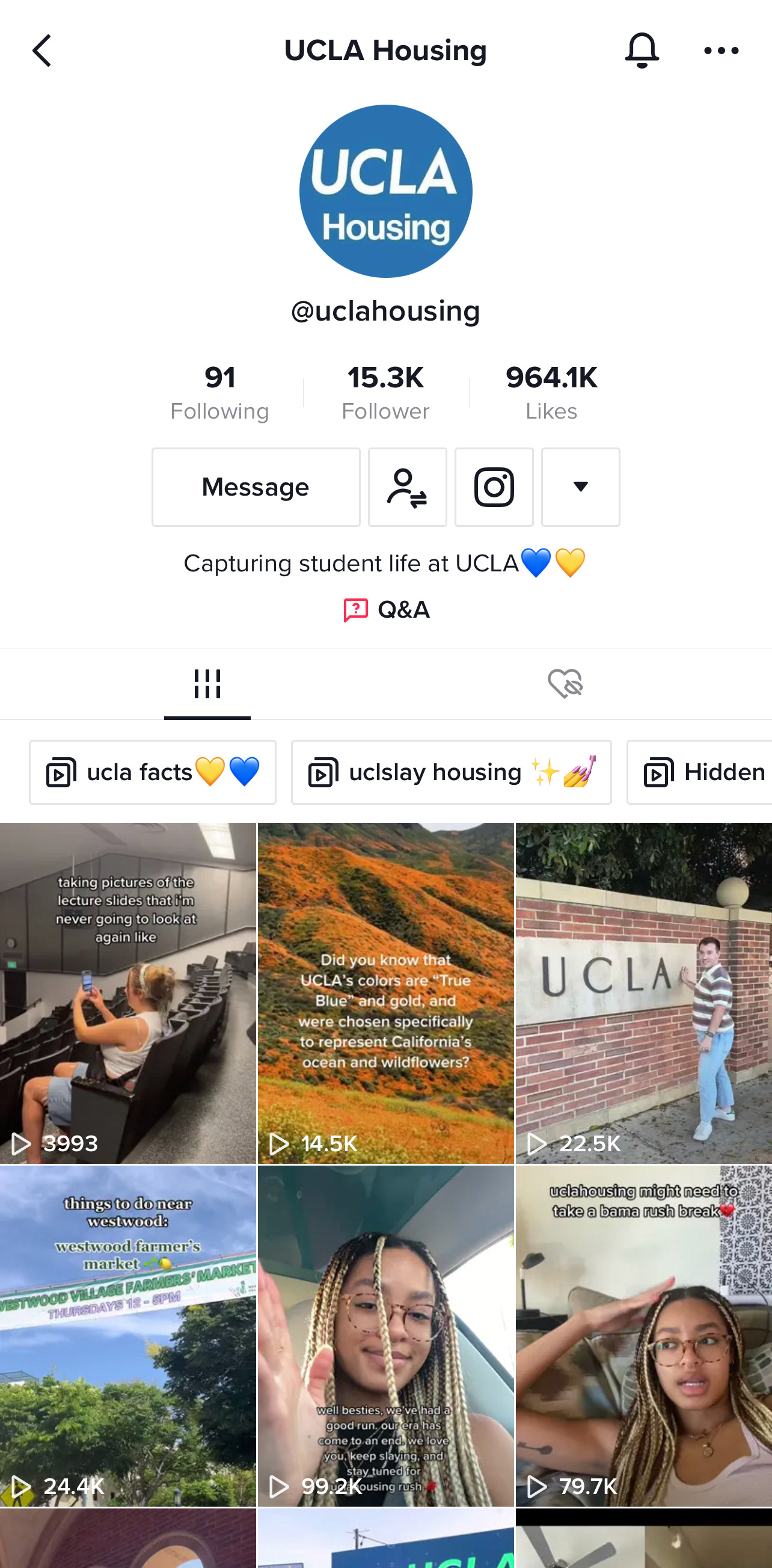The image size is (772, 1568).
Task: Open the Q&A link
Action: (x=387, y=609)
